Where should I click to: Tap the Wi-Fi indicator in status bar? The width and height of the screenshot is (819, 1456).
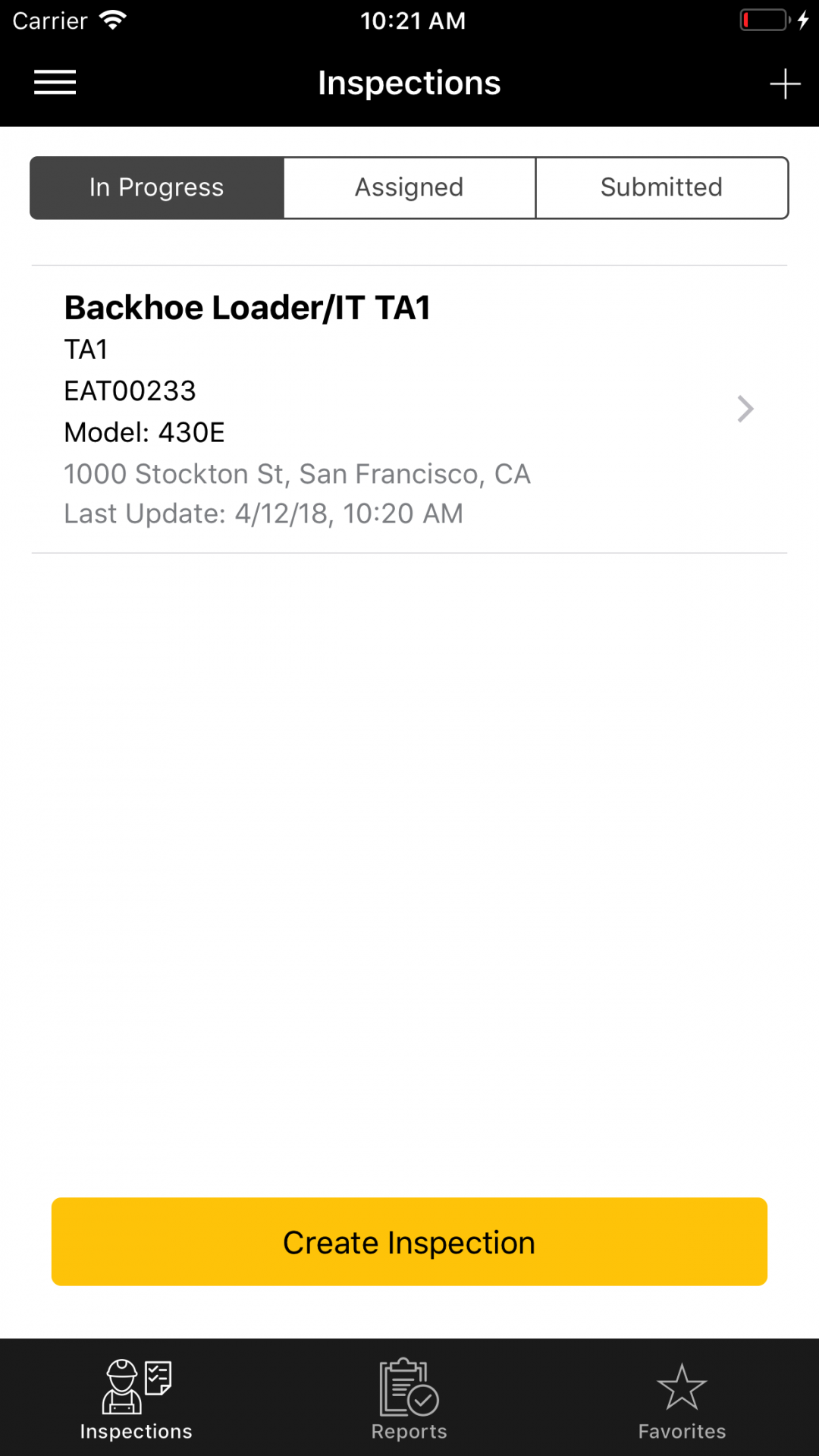(x=112, y=20)
